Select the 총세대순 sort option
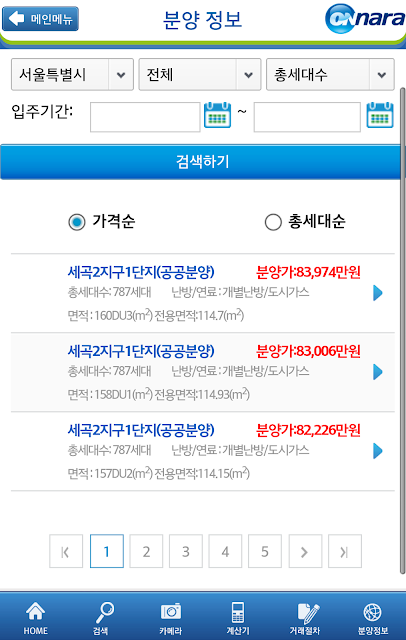This screenshot has width=406, height=640. point(305,222)
